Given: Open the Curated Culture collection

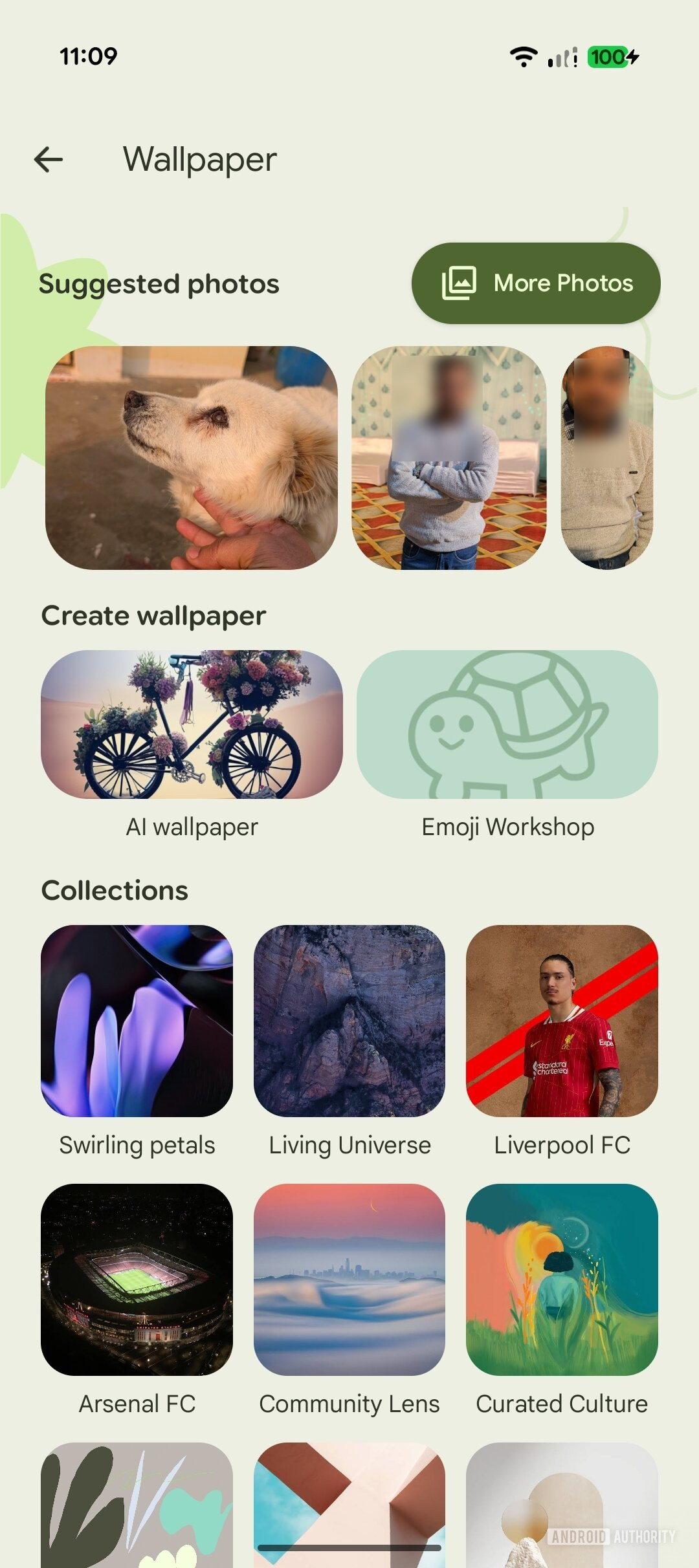Looking at the screenshot, I should 562,1279.
